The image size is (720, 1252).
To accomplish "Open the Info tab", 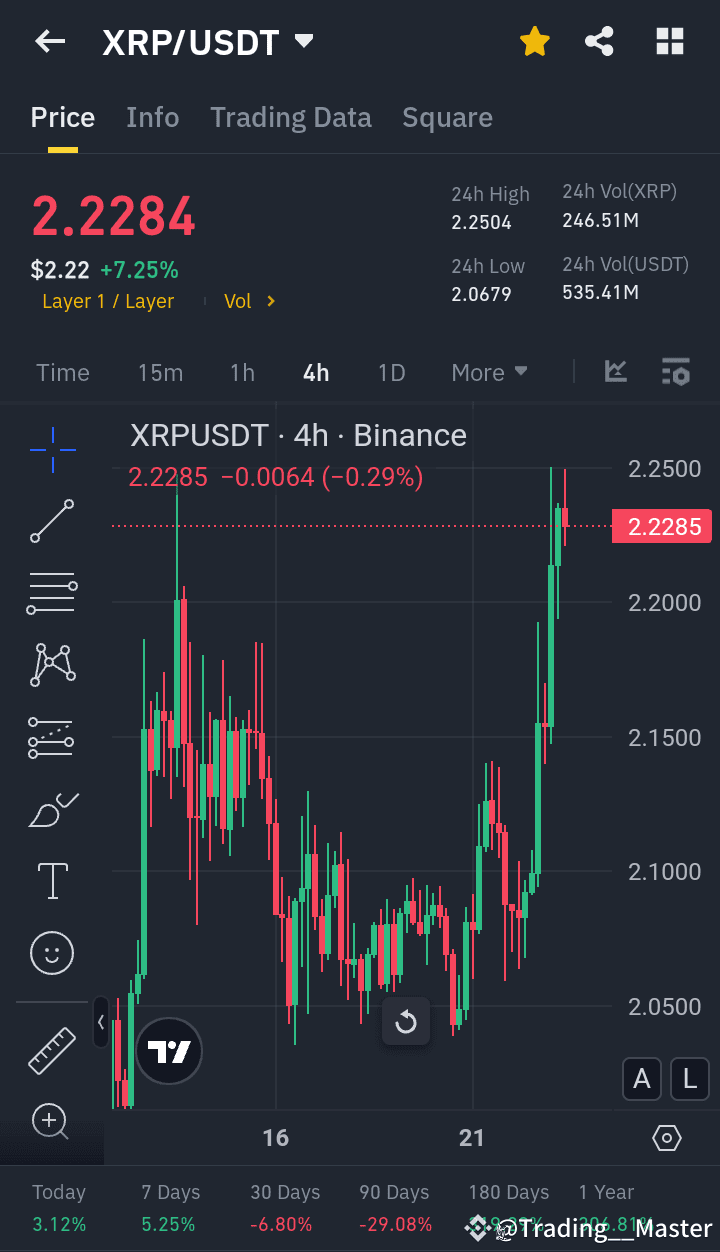I will pos(152,117).
